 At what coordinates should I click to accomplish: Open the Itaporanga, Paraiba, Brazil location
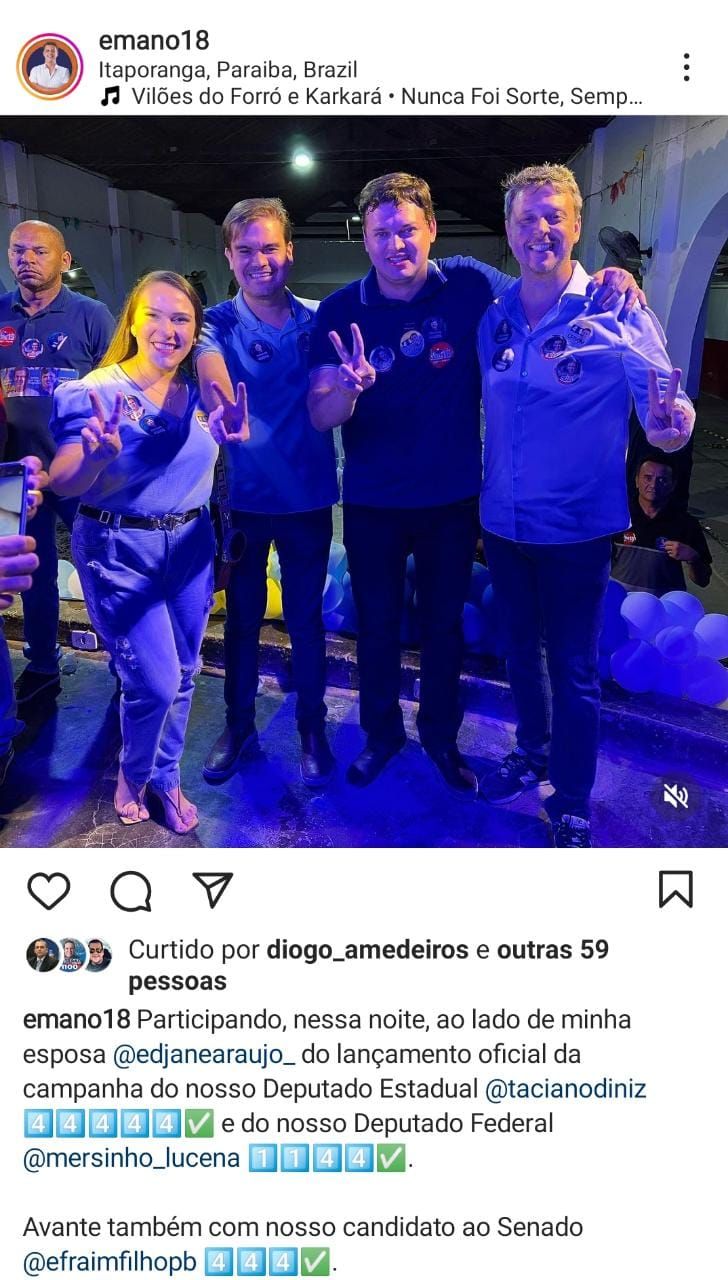228,70
